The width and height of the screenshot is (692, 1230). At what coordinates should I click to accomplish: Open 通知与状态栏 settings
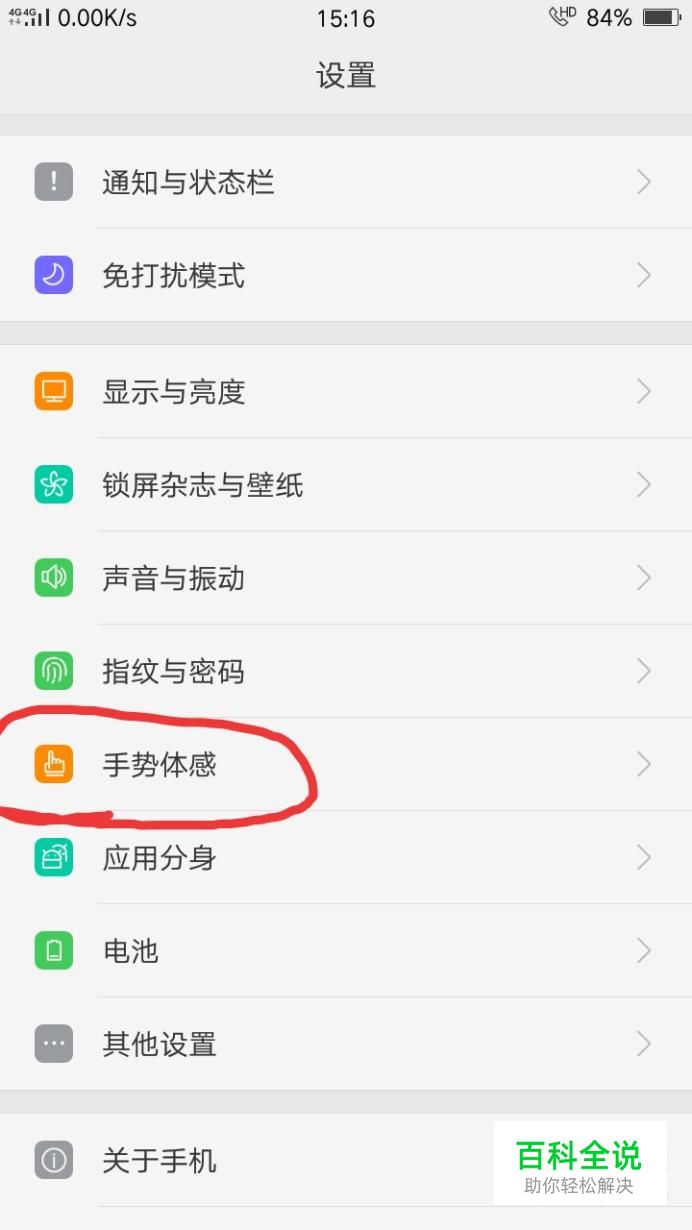[x=345, y=182]
